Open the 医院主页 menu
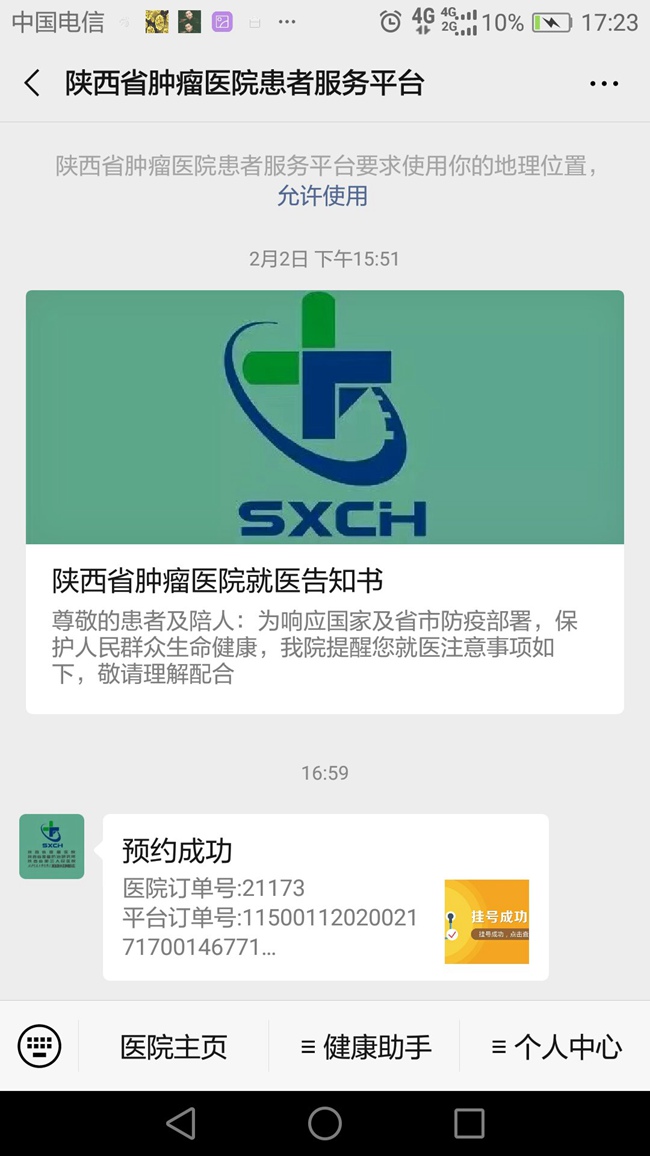The width and height of the screenshot is (650, 1156). [174, 1047]
